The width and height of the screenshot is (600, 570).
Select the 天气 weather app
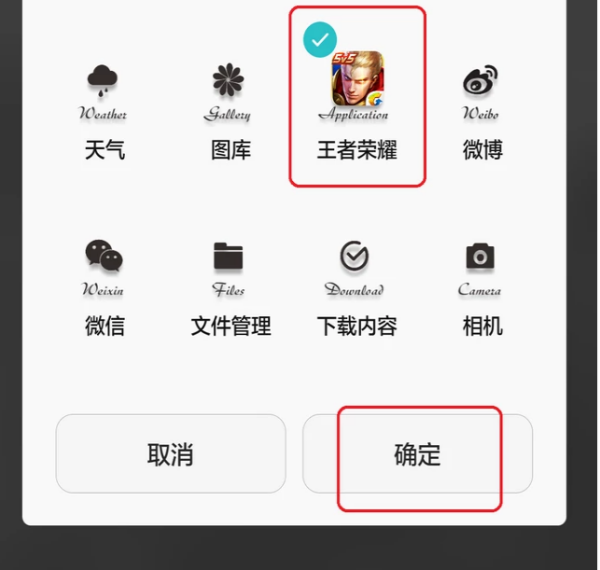pos(104,110)
